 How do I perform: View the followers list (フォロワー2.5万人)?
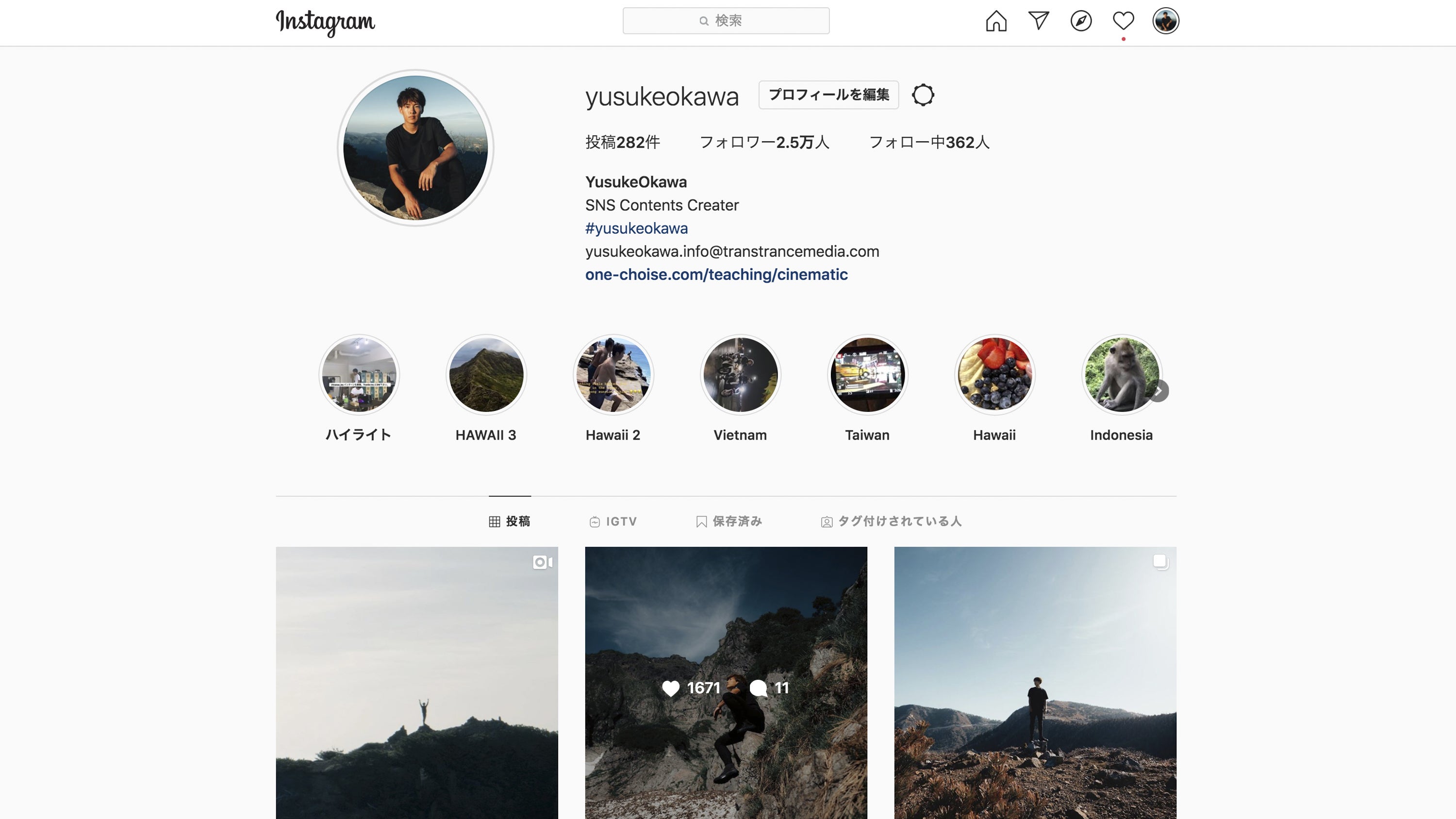pyautogui.click(x=764, y=143)
